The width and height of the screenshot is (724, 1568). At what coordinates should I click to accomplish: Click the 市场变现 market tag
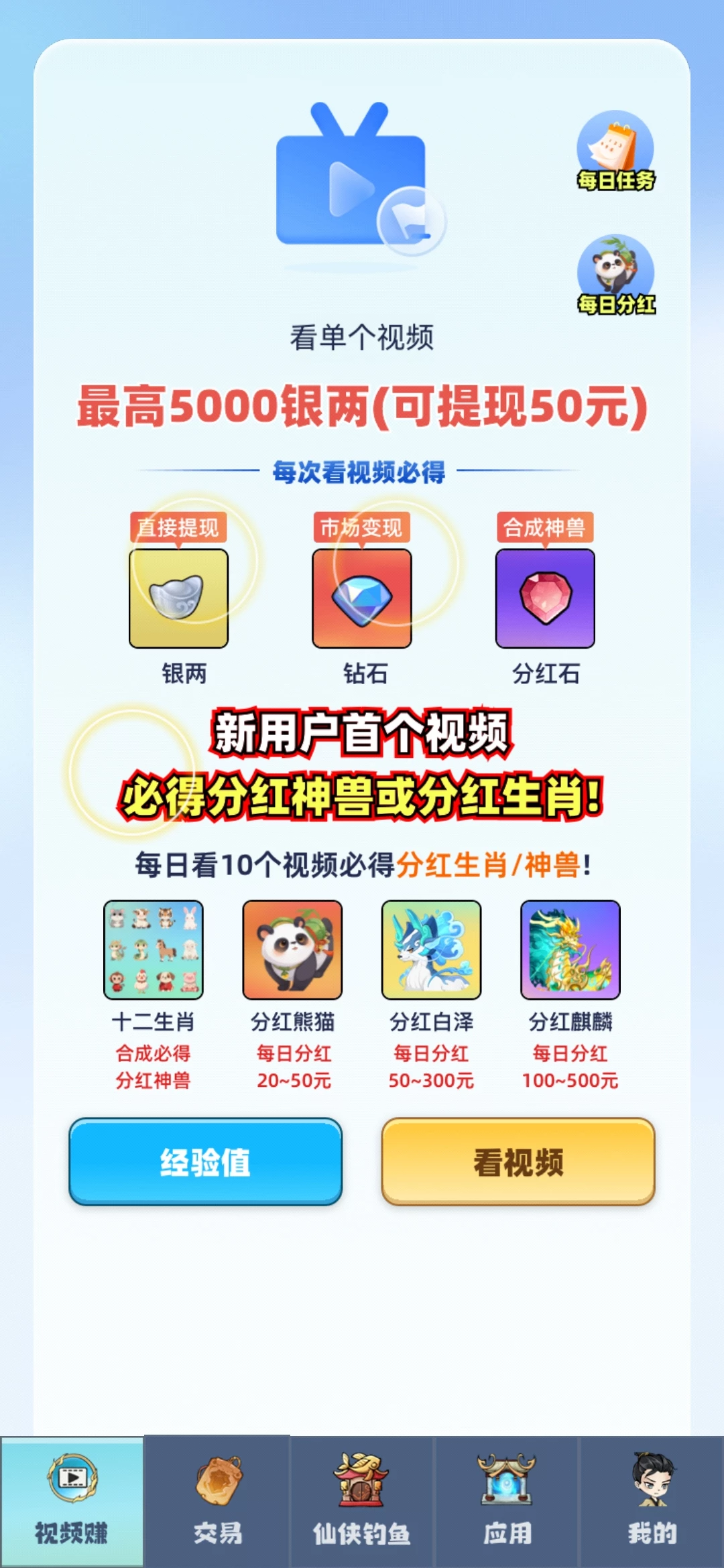(x=361, y=529)
